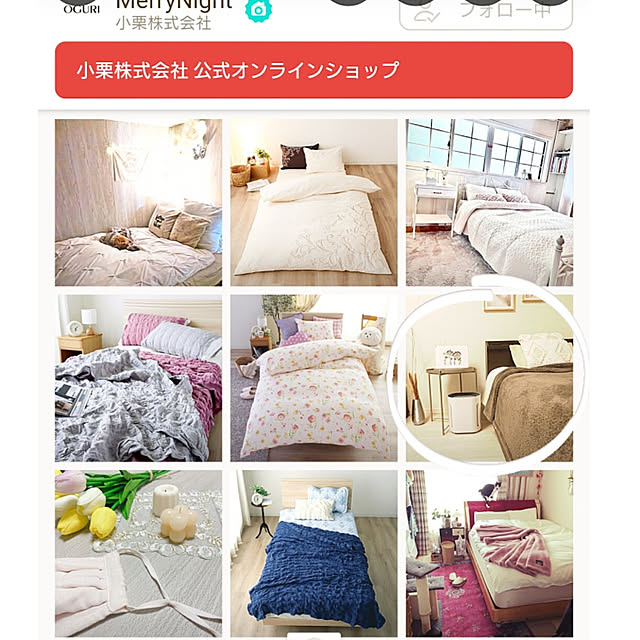Open the photo of the pintuck white bed with a cat
The image size is (640, 640).
[139, 202]
